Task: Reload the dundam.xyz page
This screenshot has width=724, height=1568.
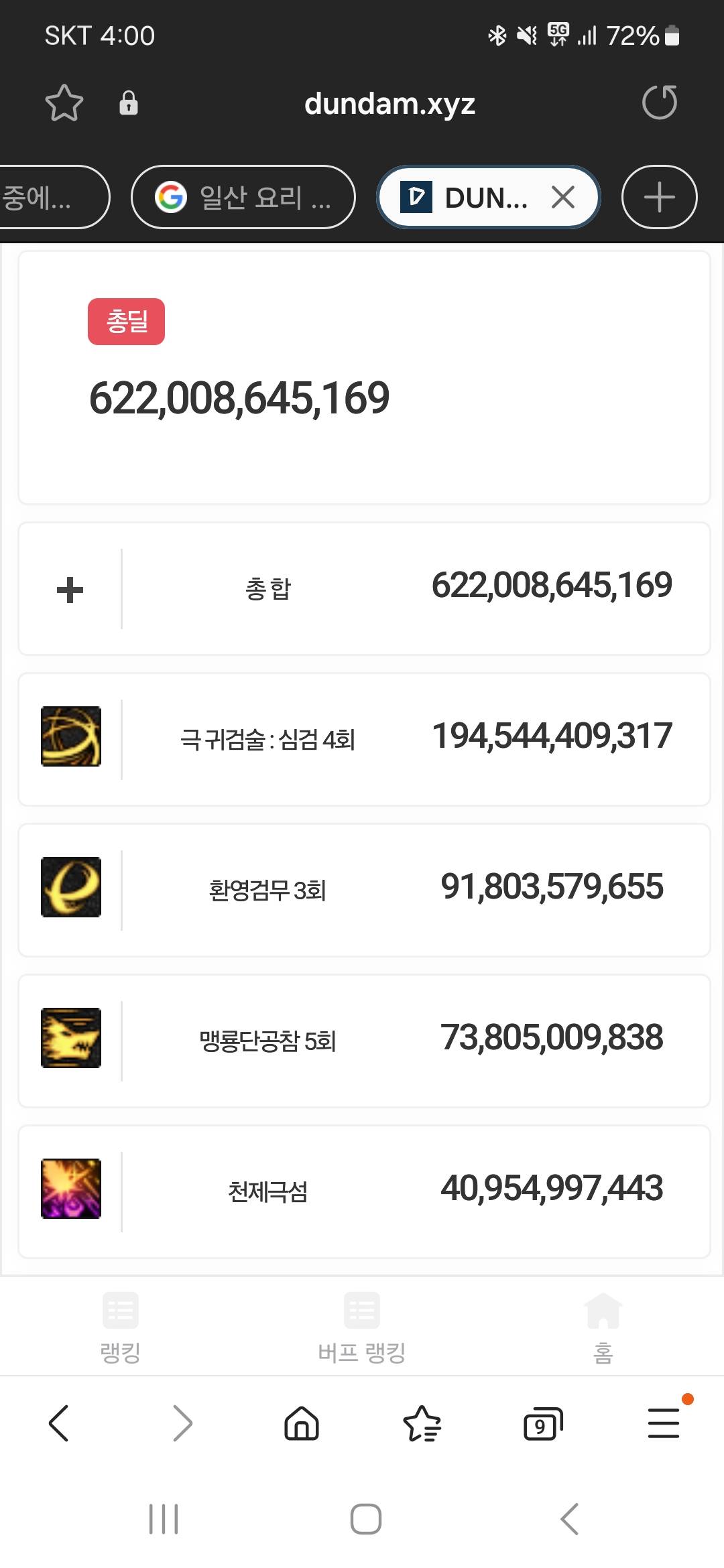Action: 660,103
